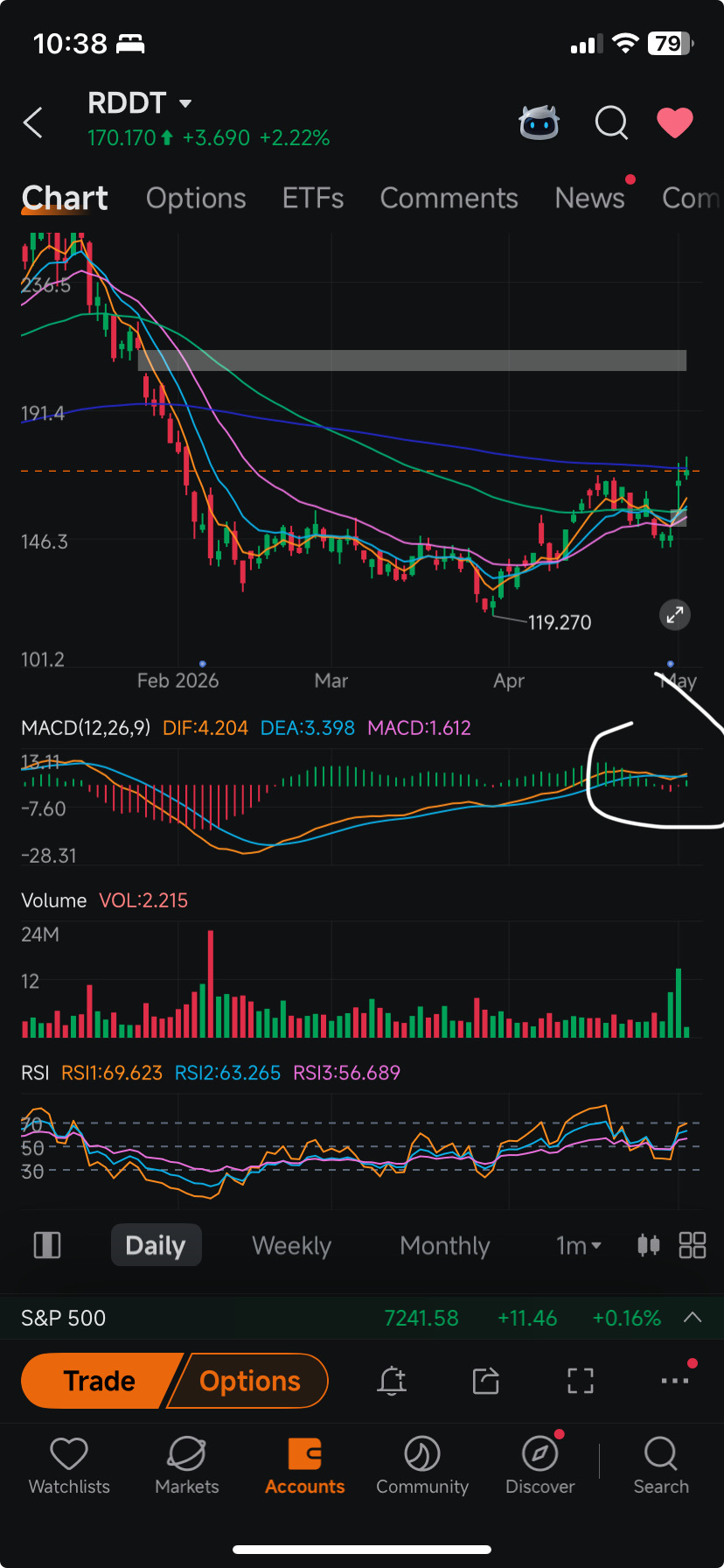
Task: Open the three-dot more menu
Action: (x=676, y=1379)
